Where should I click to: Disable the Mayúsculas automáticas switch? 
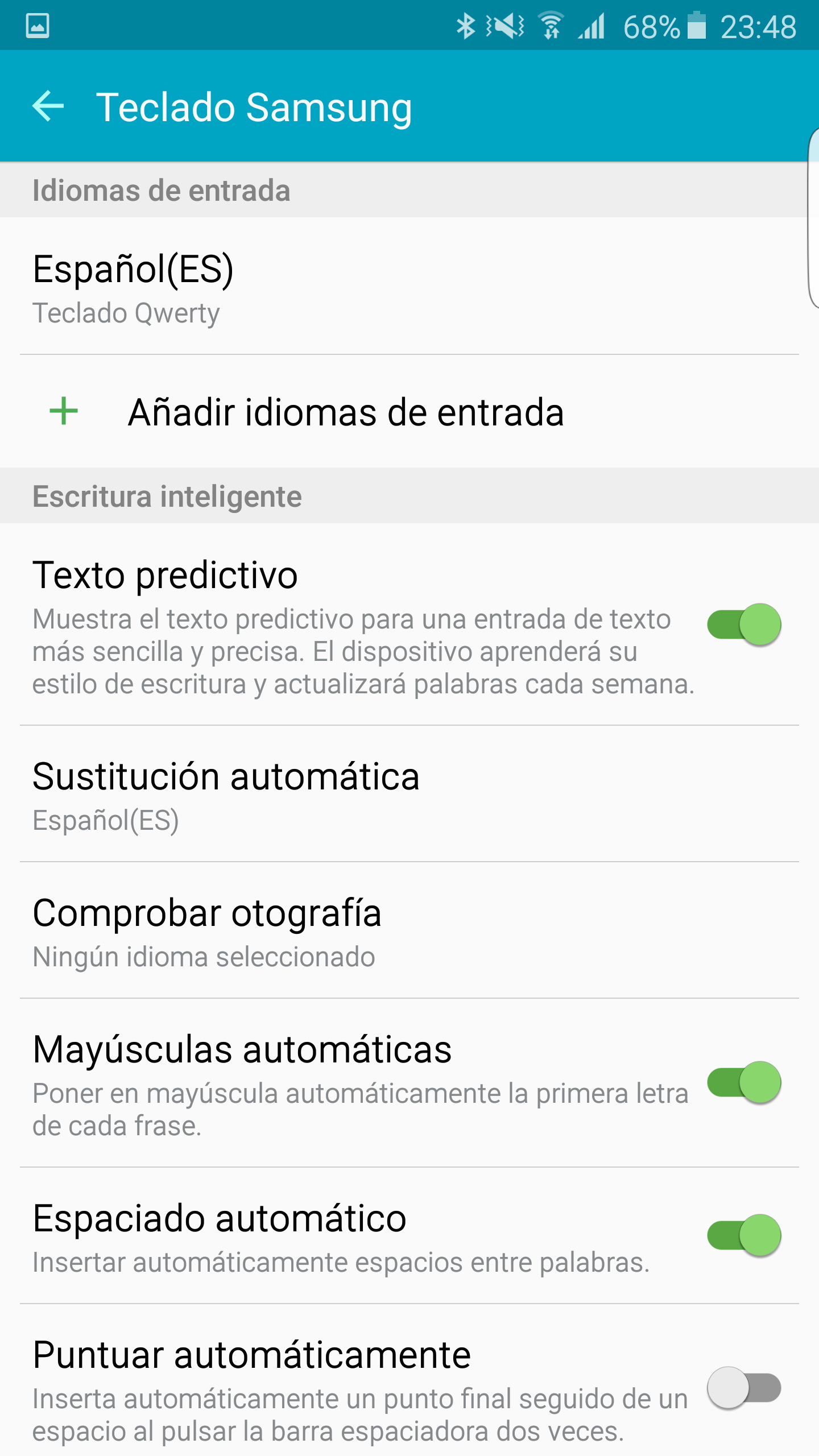(743, 1082)
